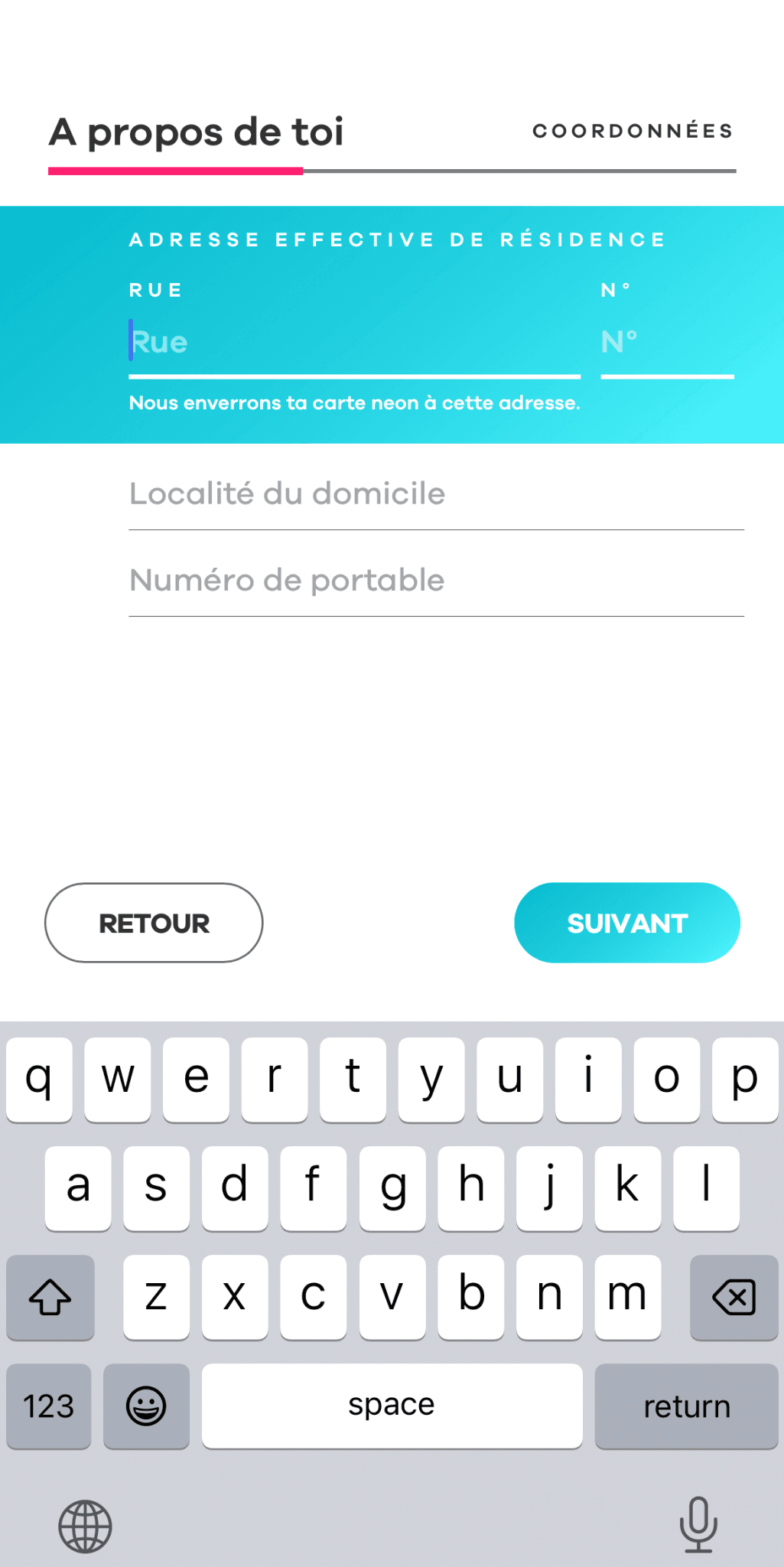The height and width of the screenshot is (1567, 784).
Task: Switch to the COORDONNÉES step
Action: click(632, 131)
